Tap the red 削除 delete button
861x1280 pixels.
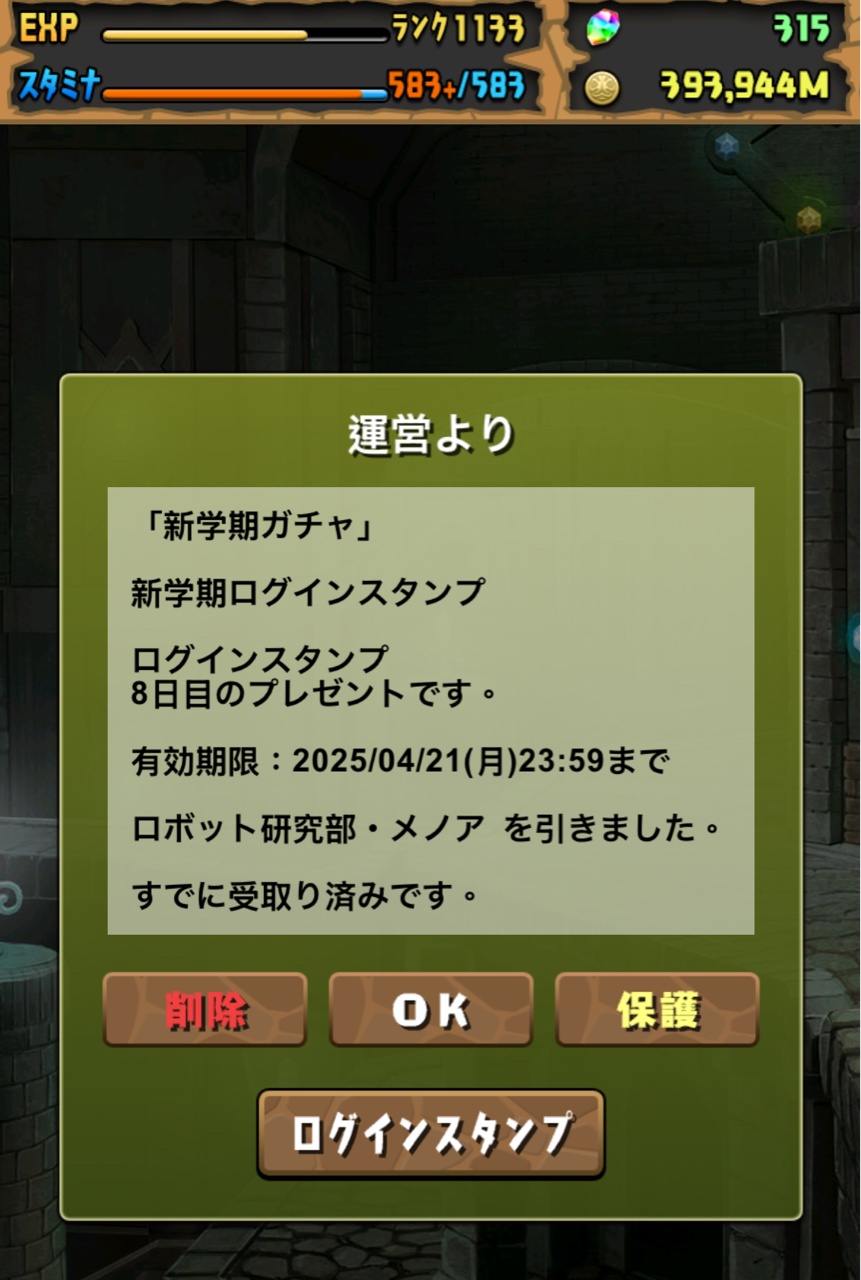tap(205, 1011)
